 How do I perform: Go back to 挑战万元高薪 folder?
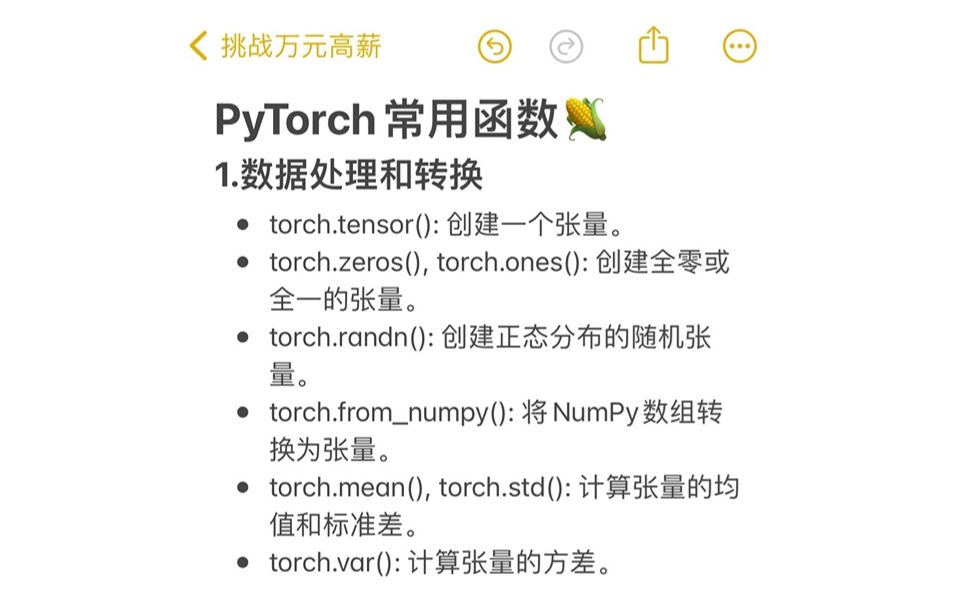[285, 46]
